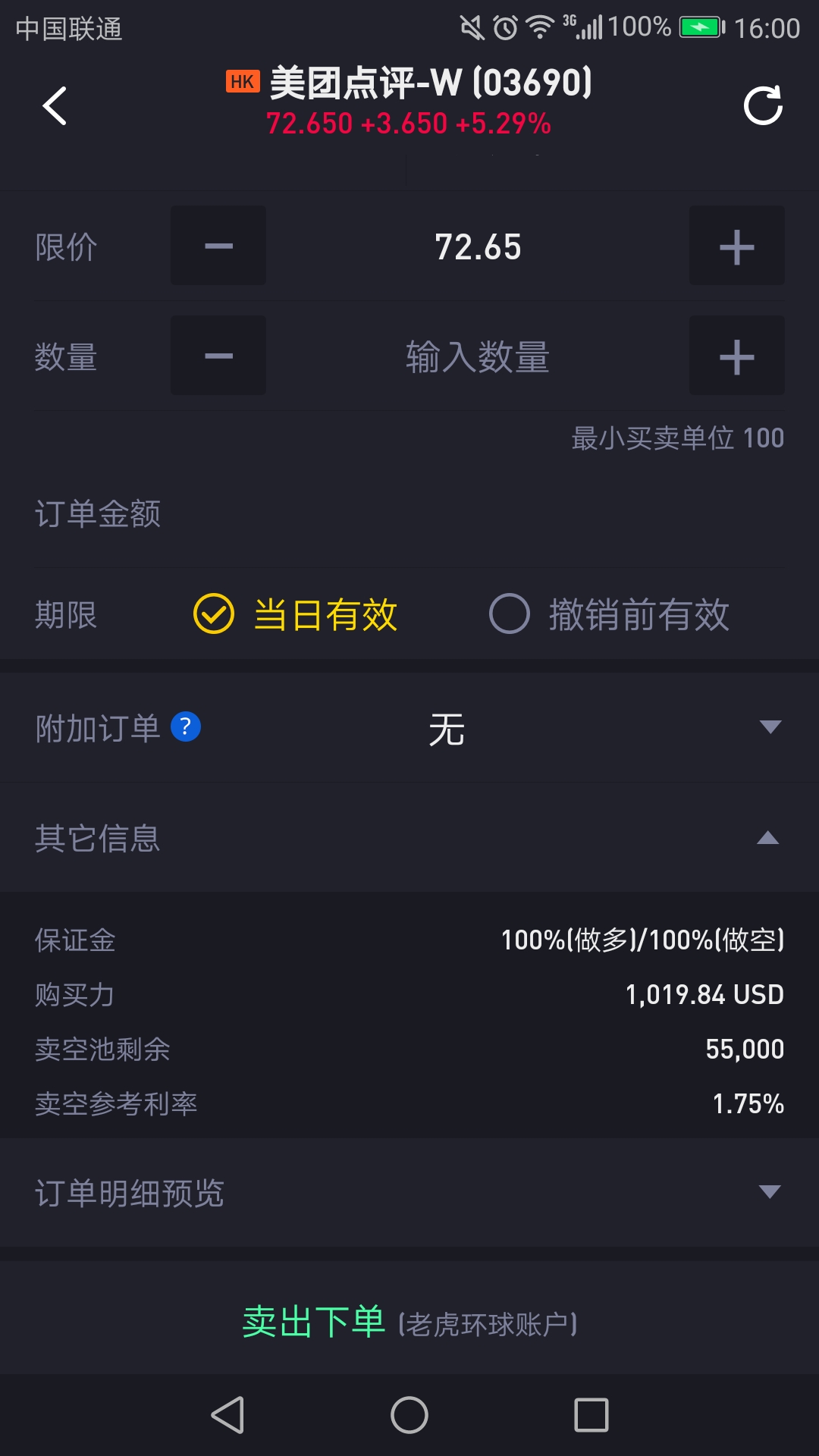The width and height of the screenshot is (819, 1456).
Task: Select 当日有效 as order duration
Action: point(296,614)
